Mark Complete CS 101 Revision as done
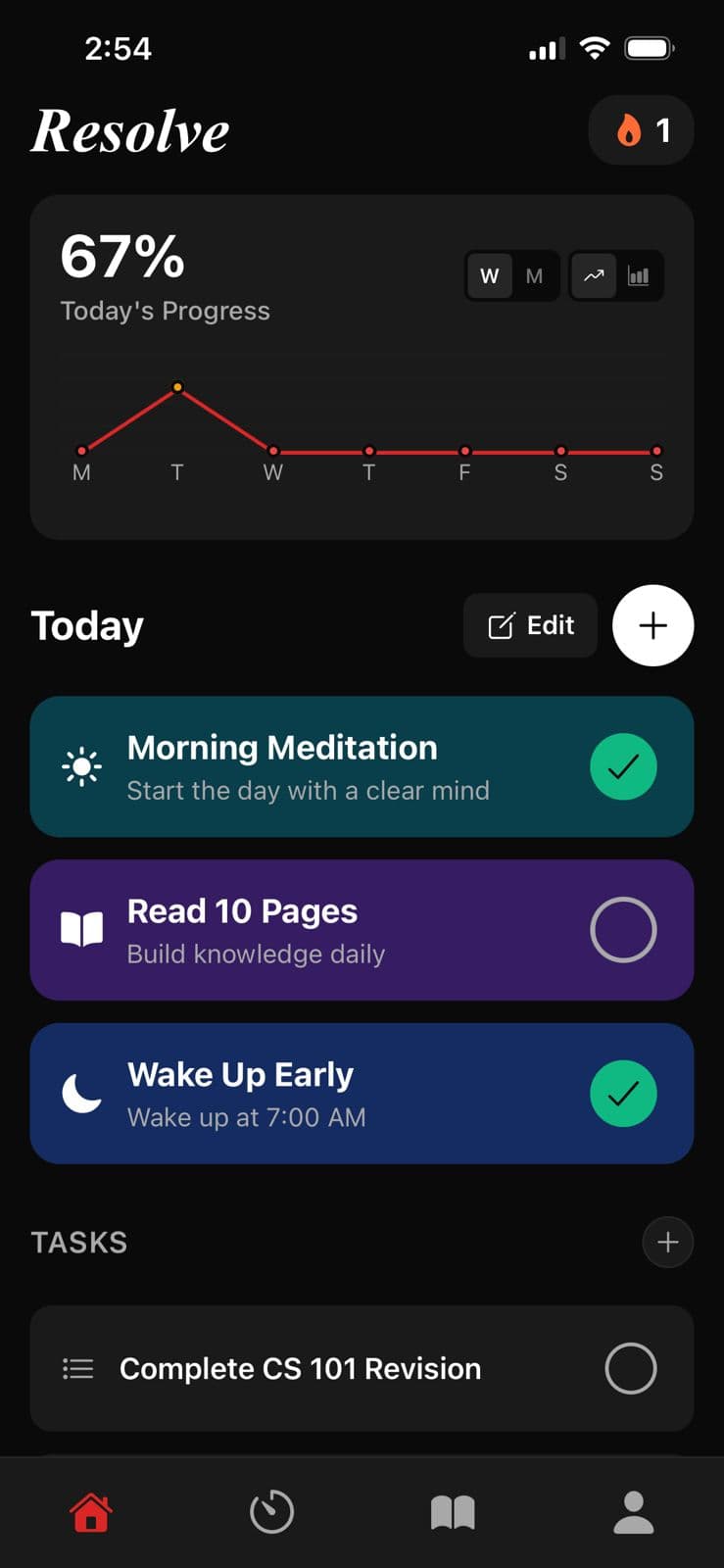 click(631, 1368)
